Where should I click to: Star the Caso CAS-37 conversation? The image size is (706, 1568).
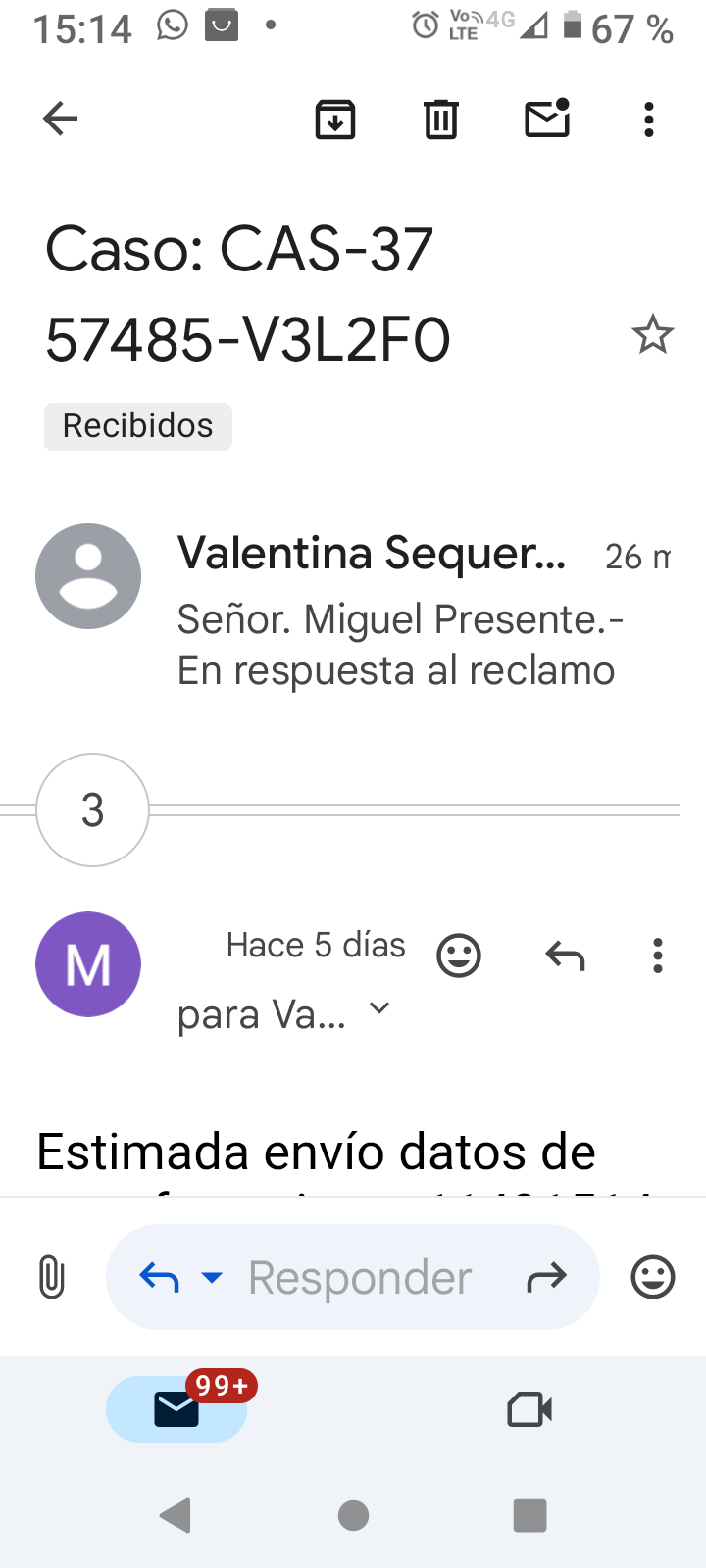point(652,335)
